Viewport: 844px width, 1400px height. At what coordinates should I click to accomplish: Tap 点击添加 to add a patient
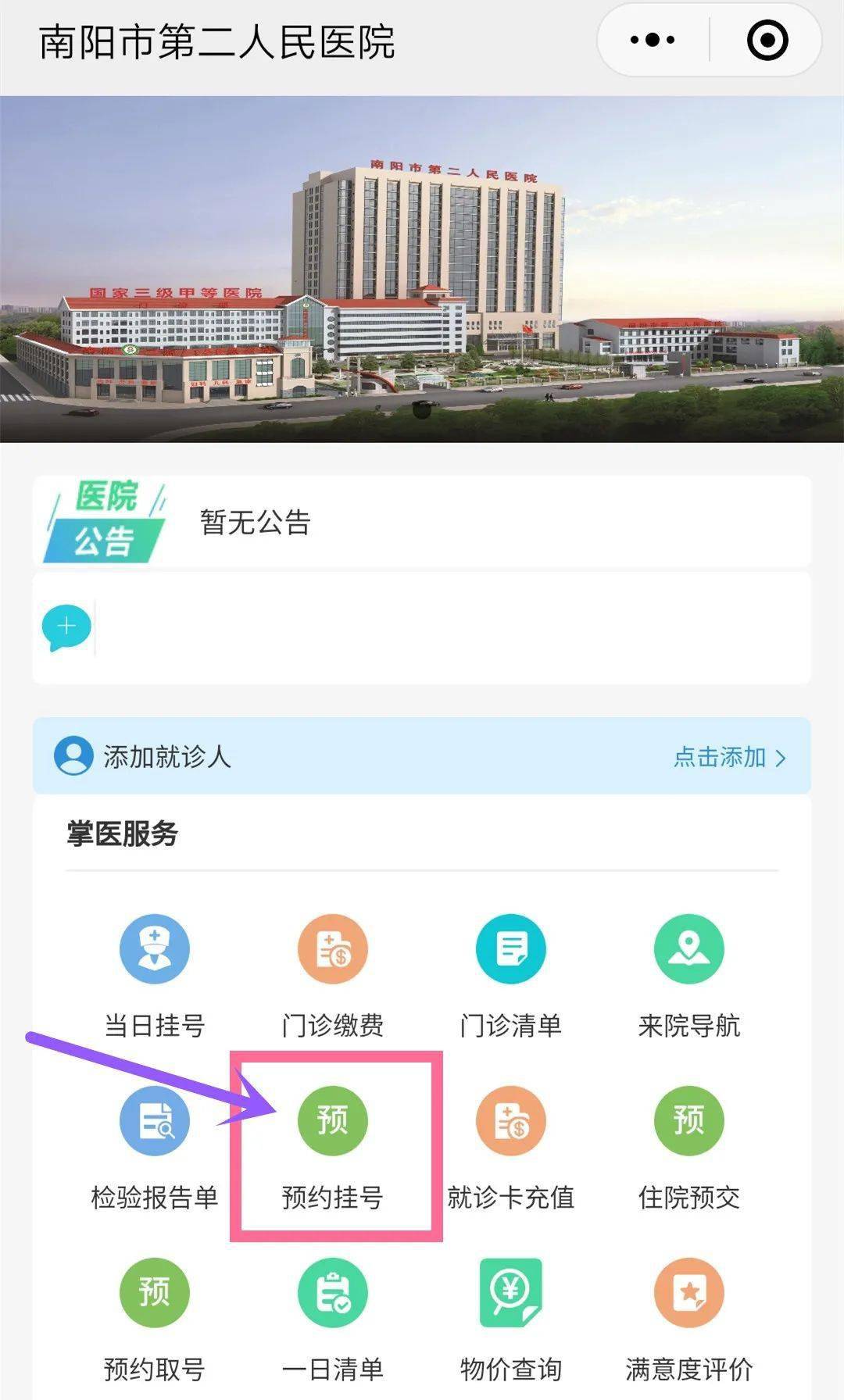pyautogui.click(x=729, y=757)
